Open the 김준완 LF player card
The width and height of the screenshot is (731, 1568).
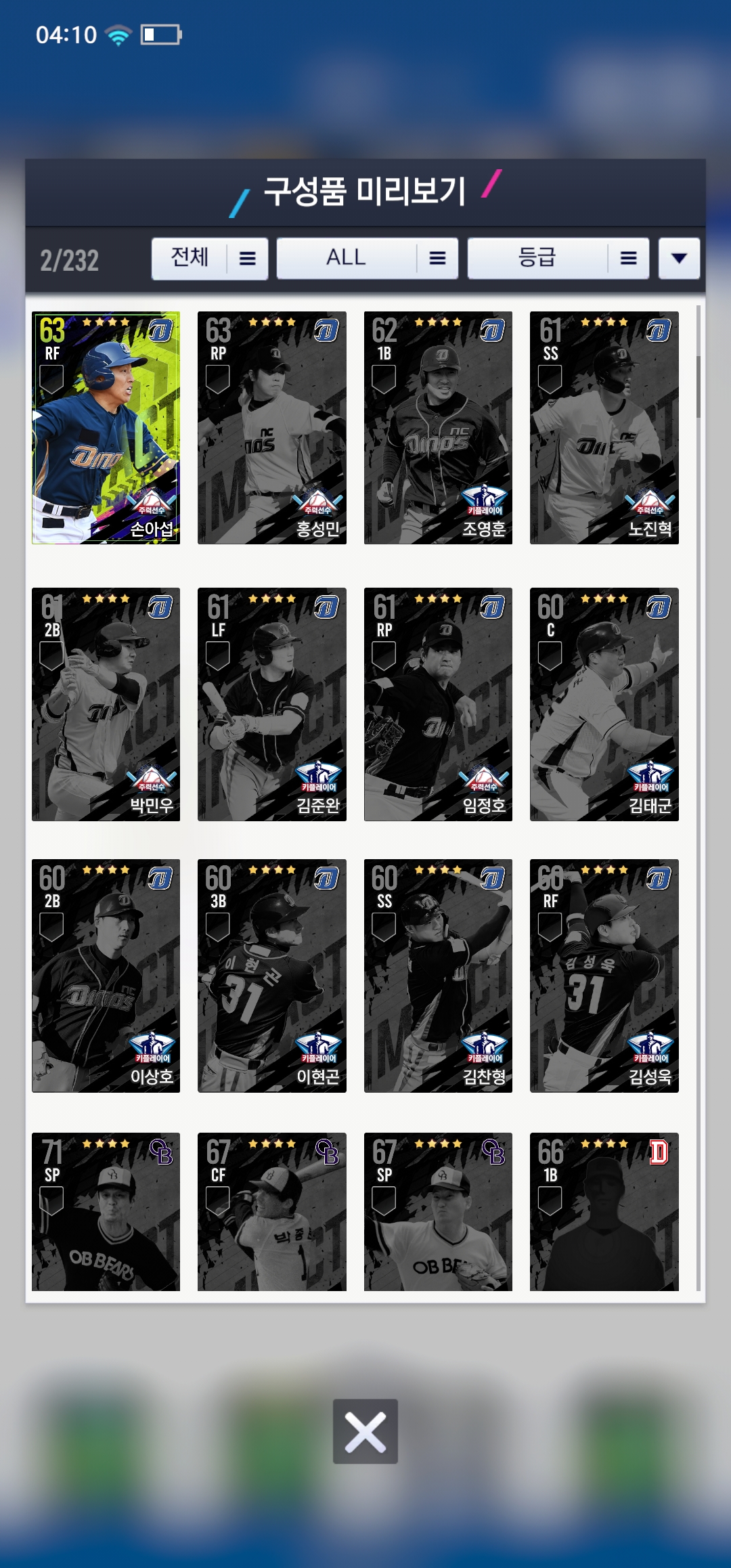pos(272,704)
